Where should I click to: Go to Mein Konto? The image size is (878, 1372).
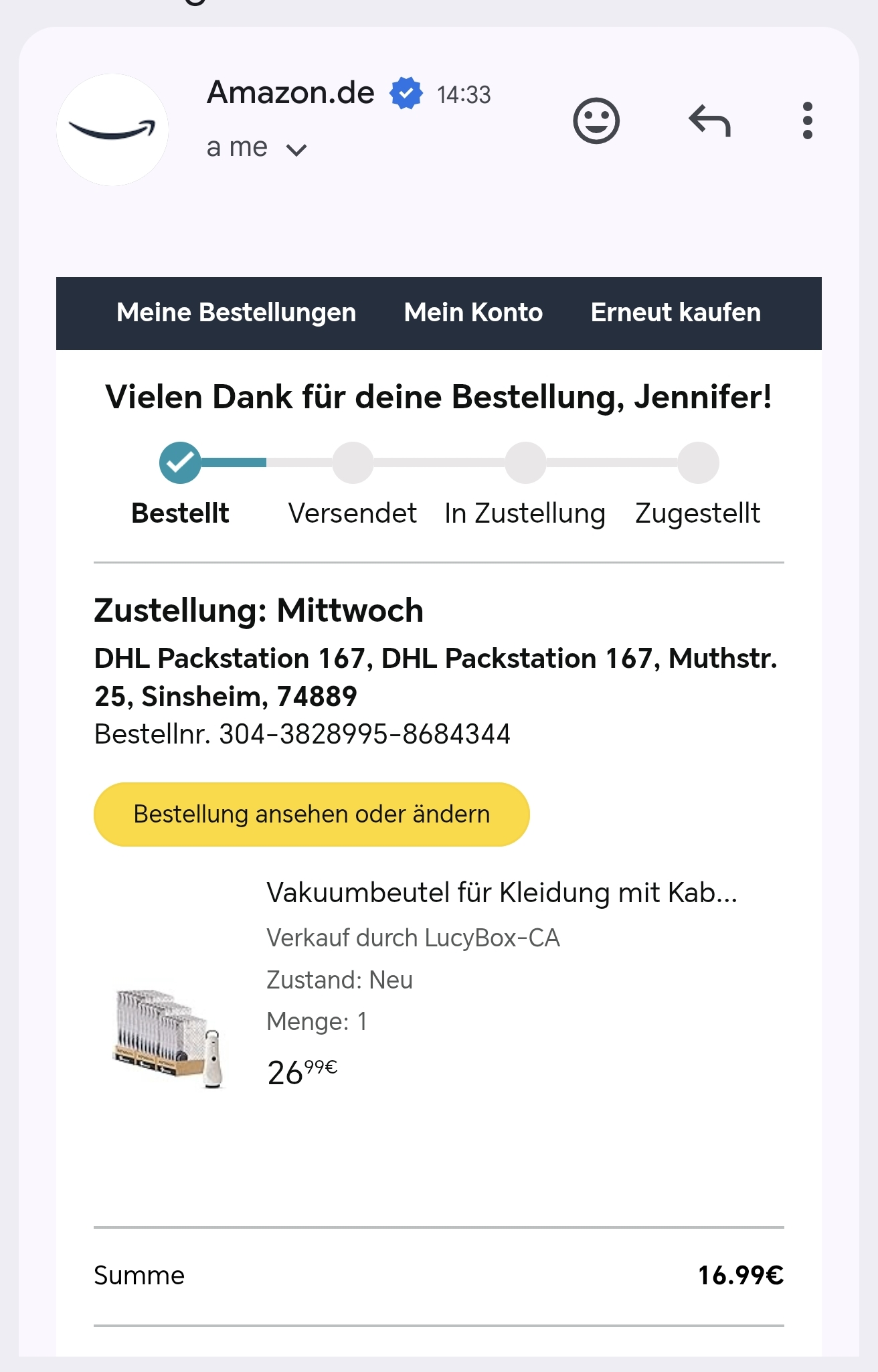(x=473, y=313)
